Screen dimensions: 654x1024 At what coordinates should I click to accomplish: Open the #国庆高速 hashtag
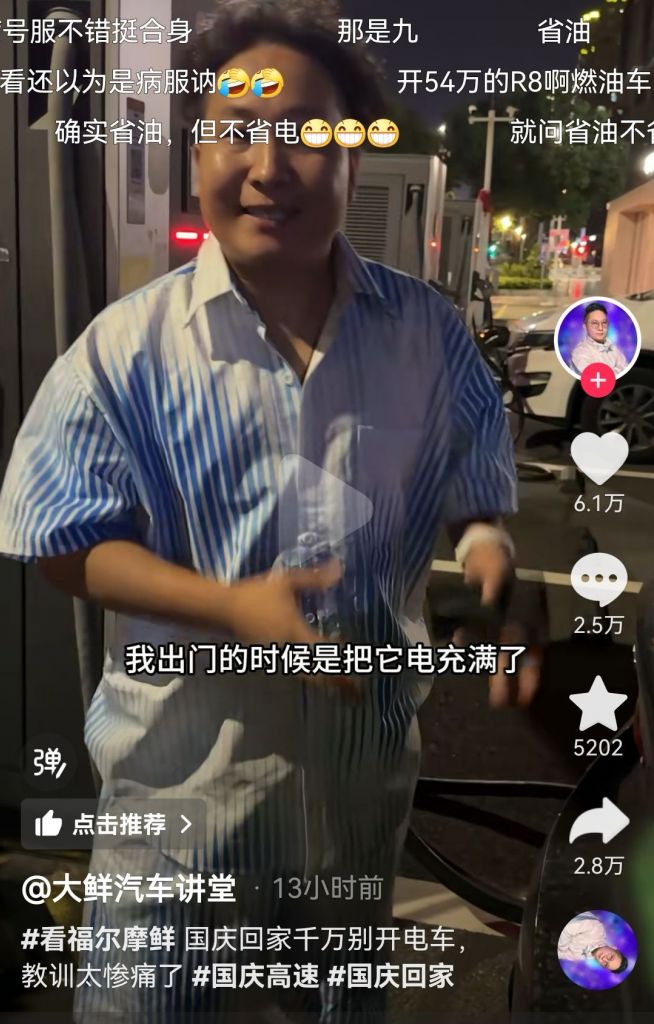[255, 976]
